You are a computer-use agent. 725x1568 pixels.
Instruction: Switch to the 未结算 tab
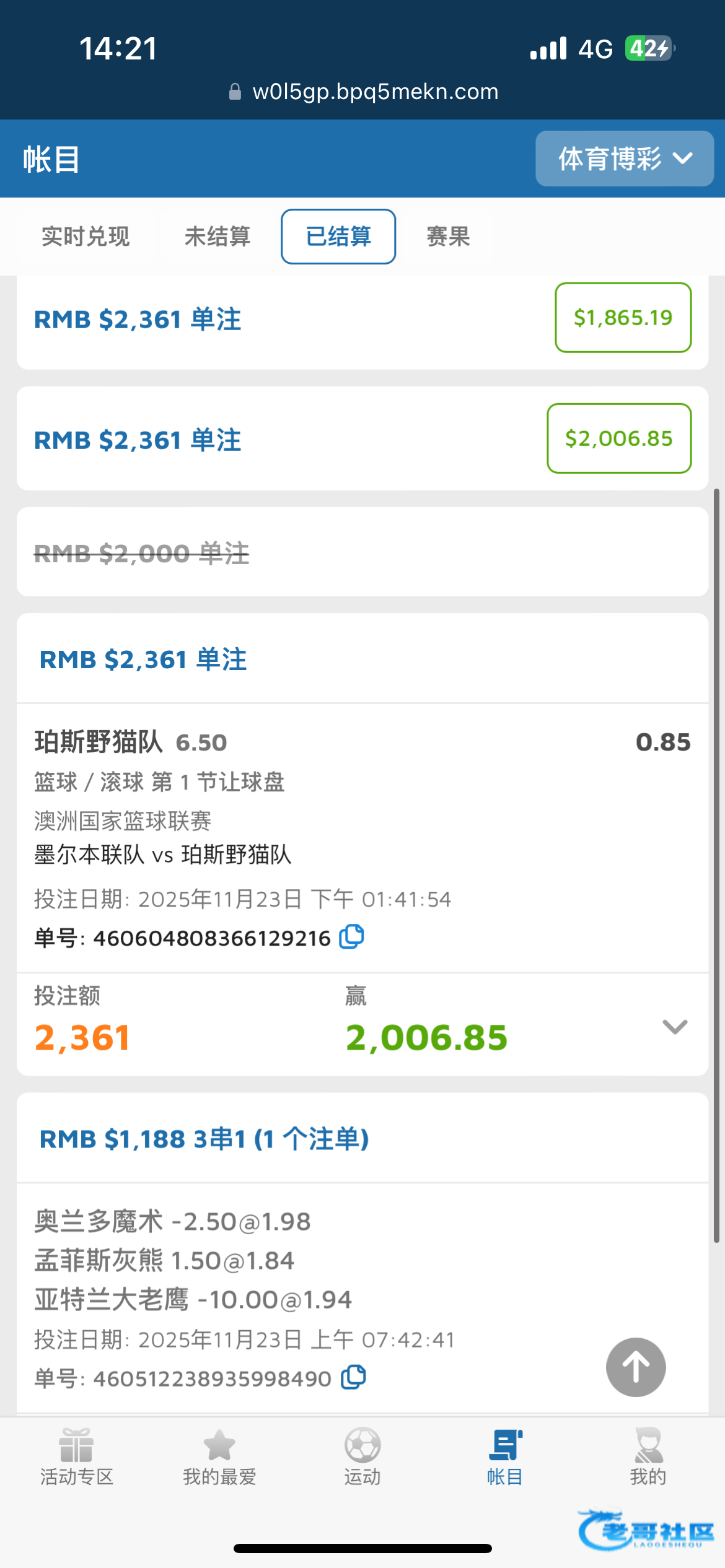tap(217, 237)
